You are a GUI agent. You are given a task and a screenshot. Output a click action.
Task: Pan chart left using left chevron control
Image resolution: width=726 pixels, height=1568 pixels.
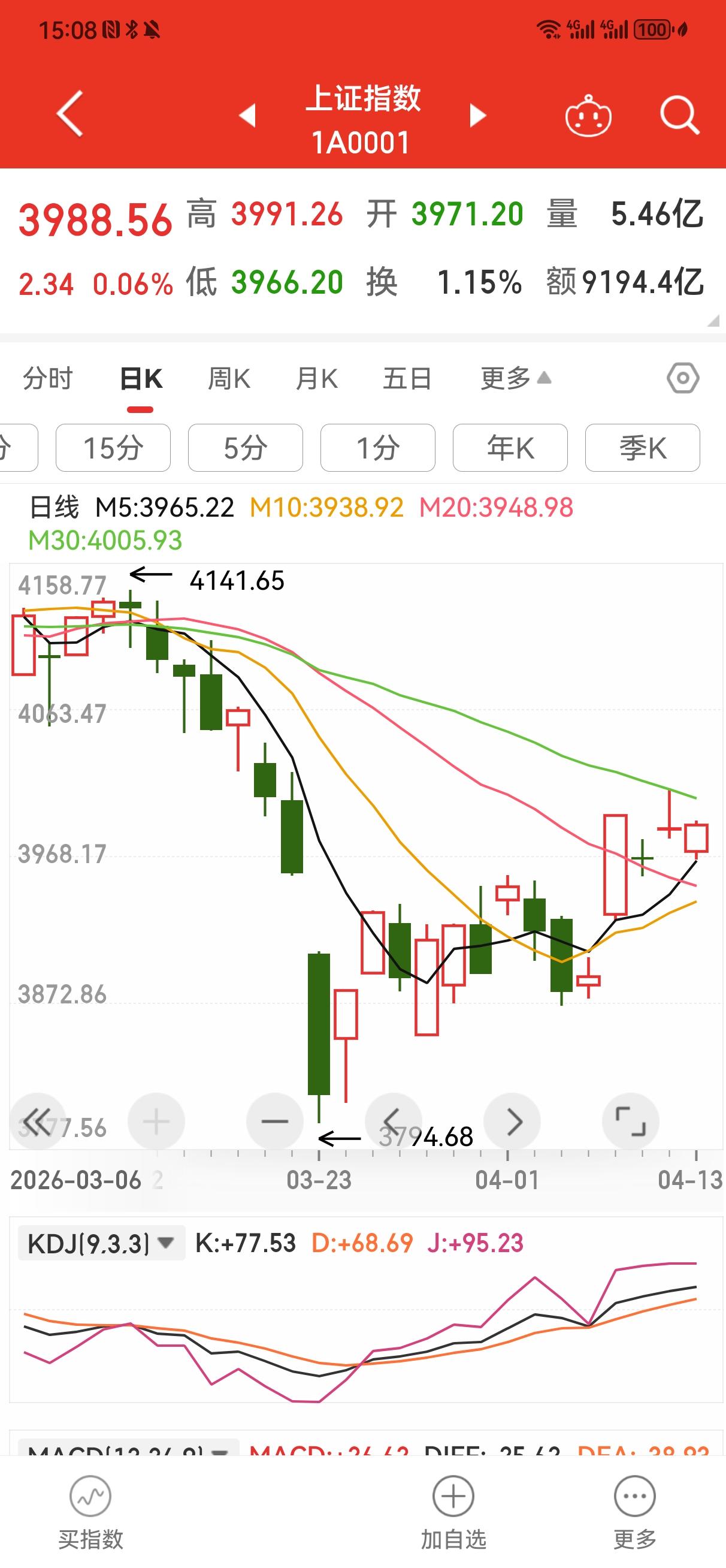click(392, 1120)
